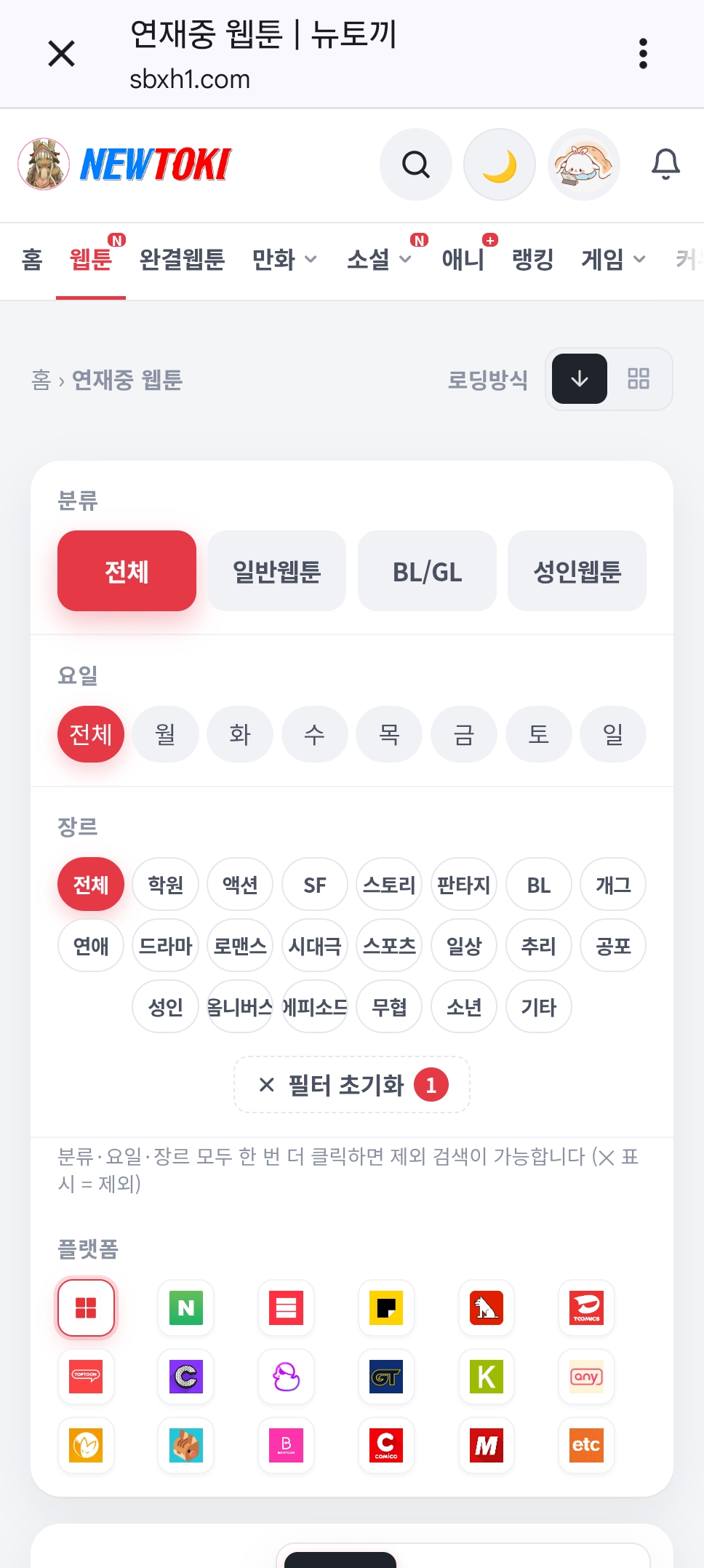This screenshot has width=704, height=1568.
Task: Open the notifications bell
Action: click(665, 164)
